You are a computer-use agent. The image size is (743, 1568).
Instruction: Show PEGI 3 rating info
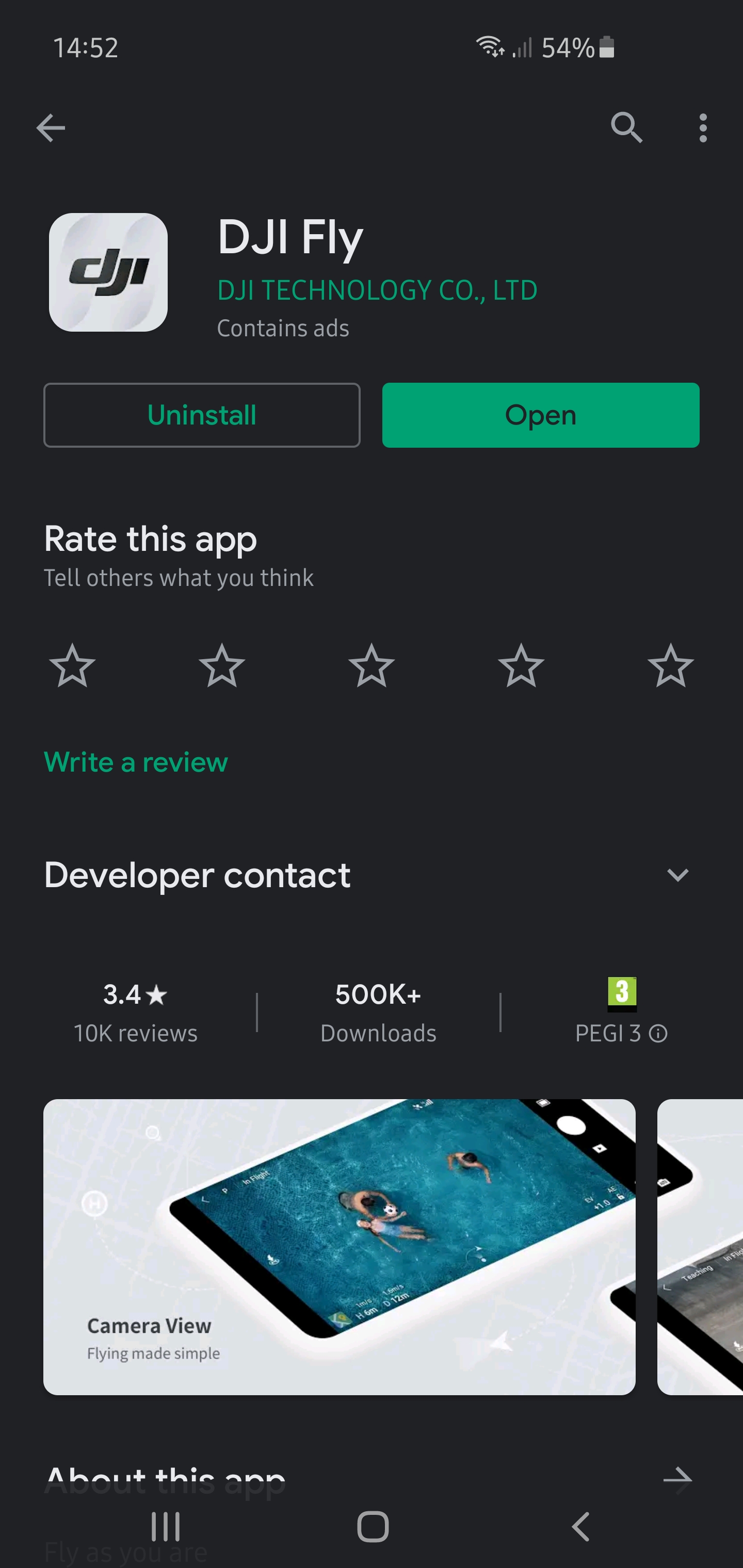658,1034
